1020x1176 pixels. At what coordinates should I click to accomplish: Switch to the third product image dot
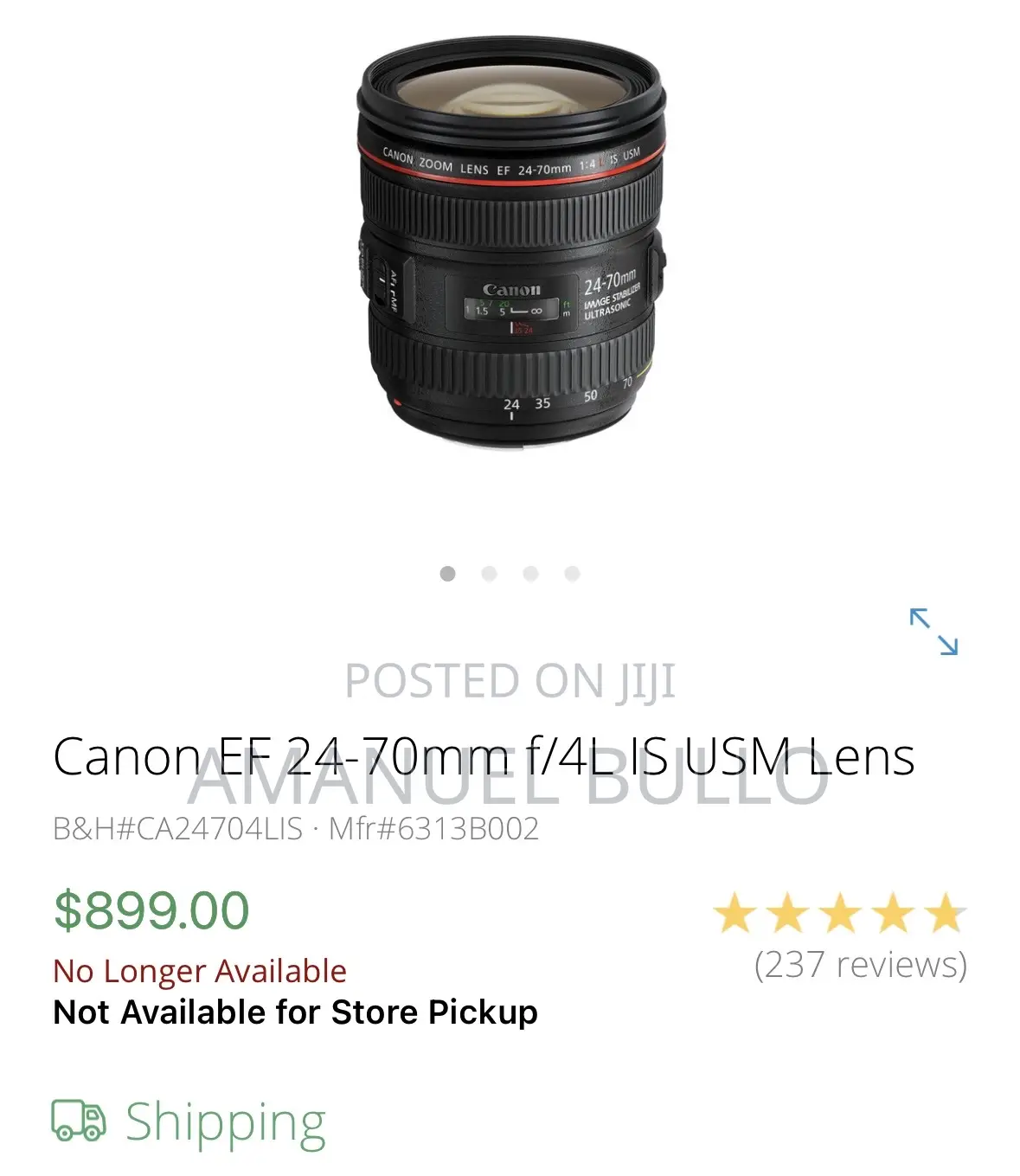[x=529, y=574]
